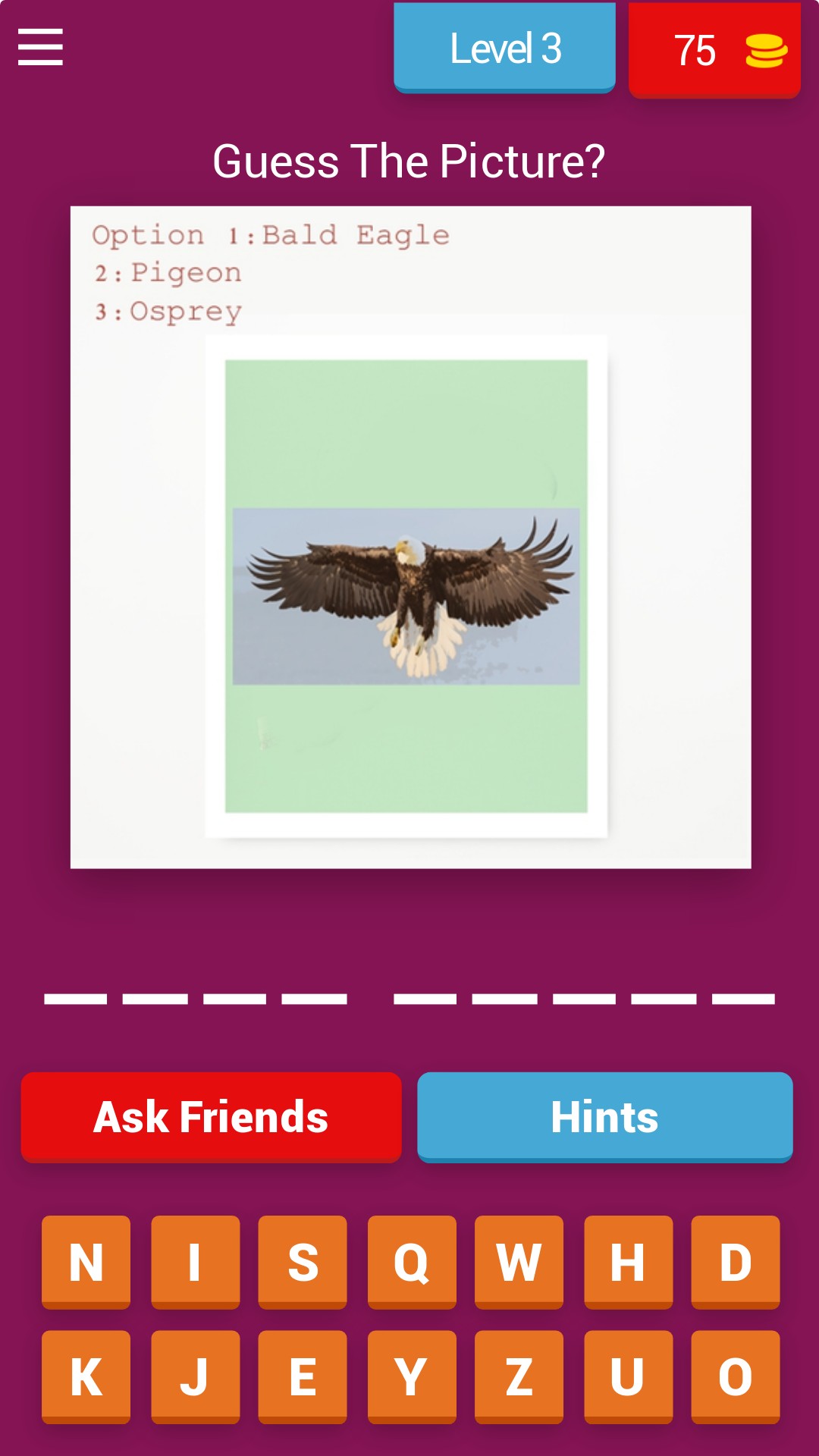Select letter N tile
Viewport: 819px width, 1456px height.
point(86,1261)
